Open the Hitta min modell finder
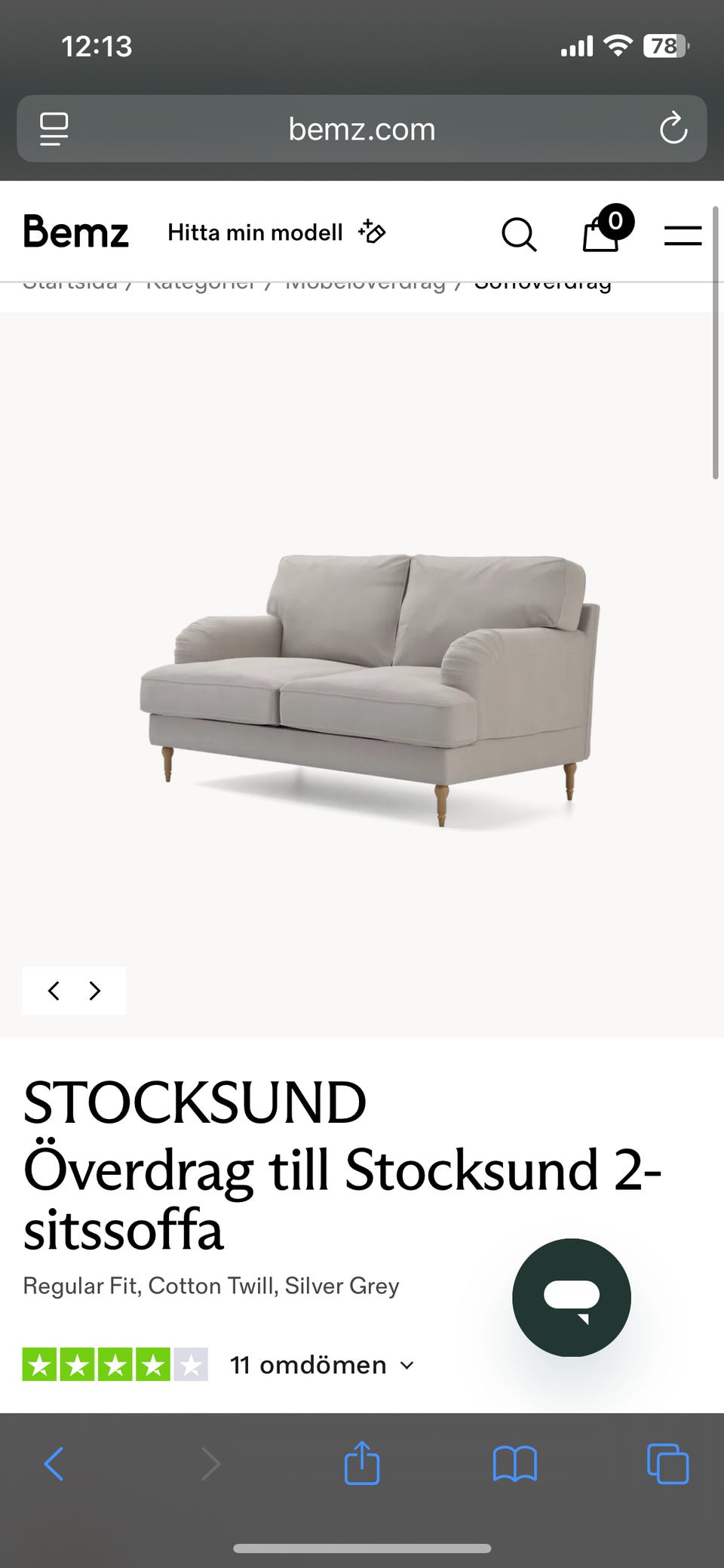Viewport: 724px width, 1568px height. pyautogui.click(x=276, y=232)
